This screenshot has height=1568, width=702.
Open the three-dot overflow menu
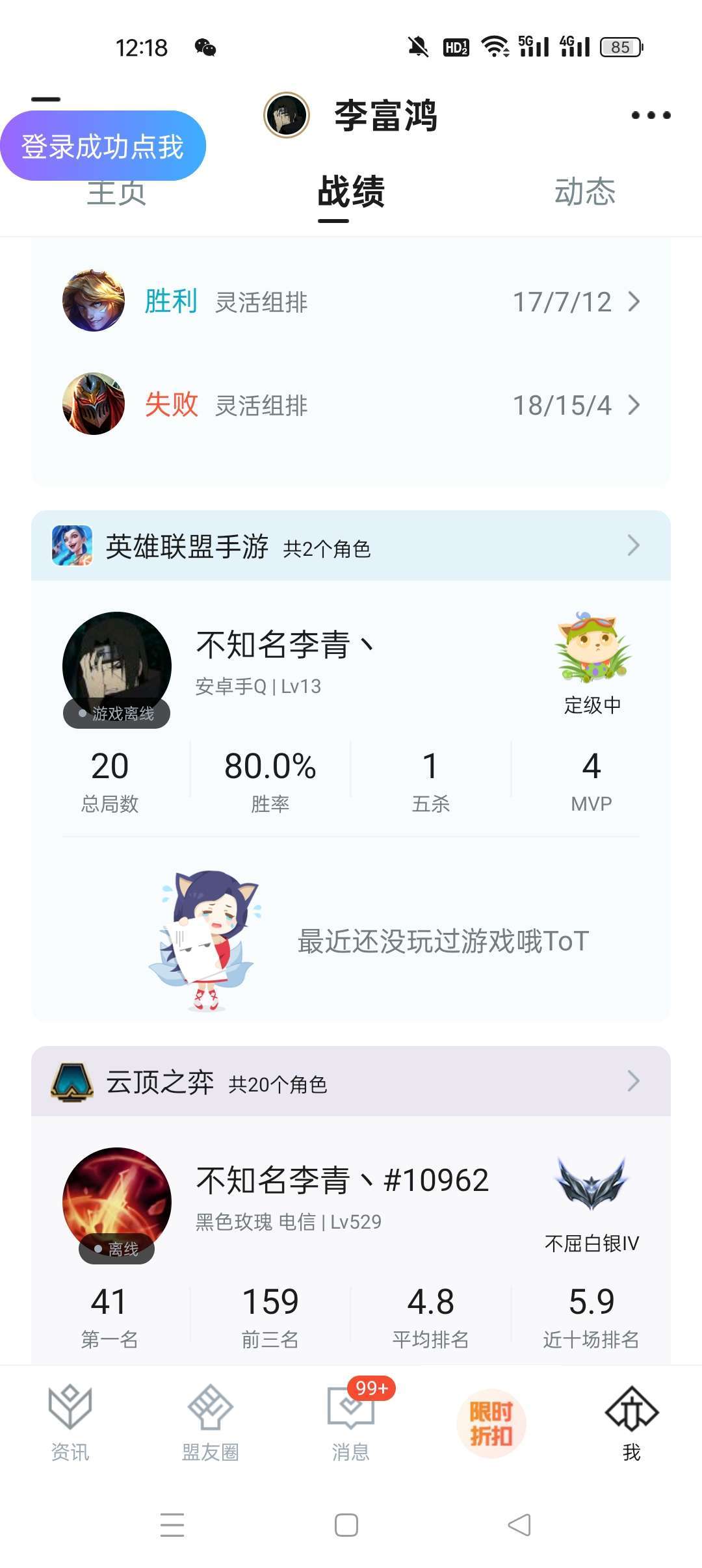point(651,115)
